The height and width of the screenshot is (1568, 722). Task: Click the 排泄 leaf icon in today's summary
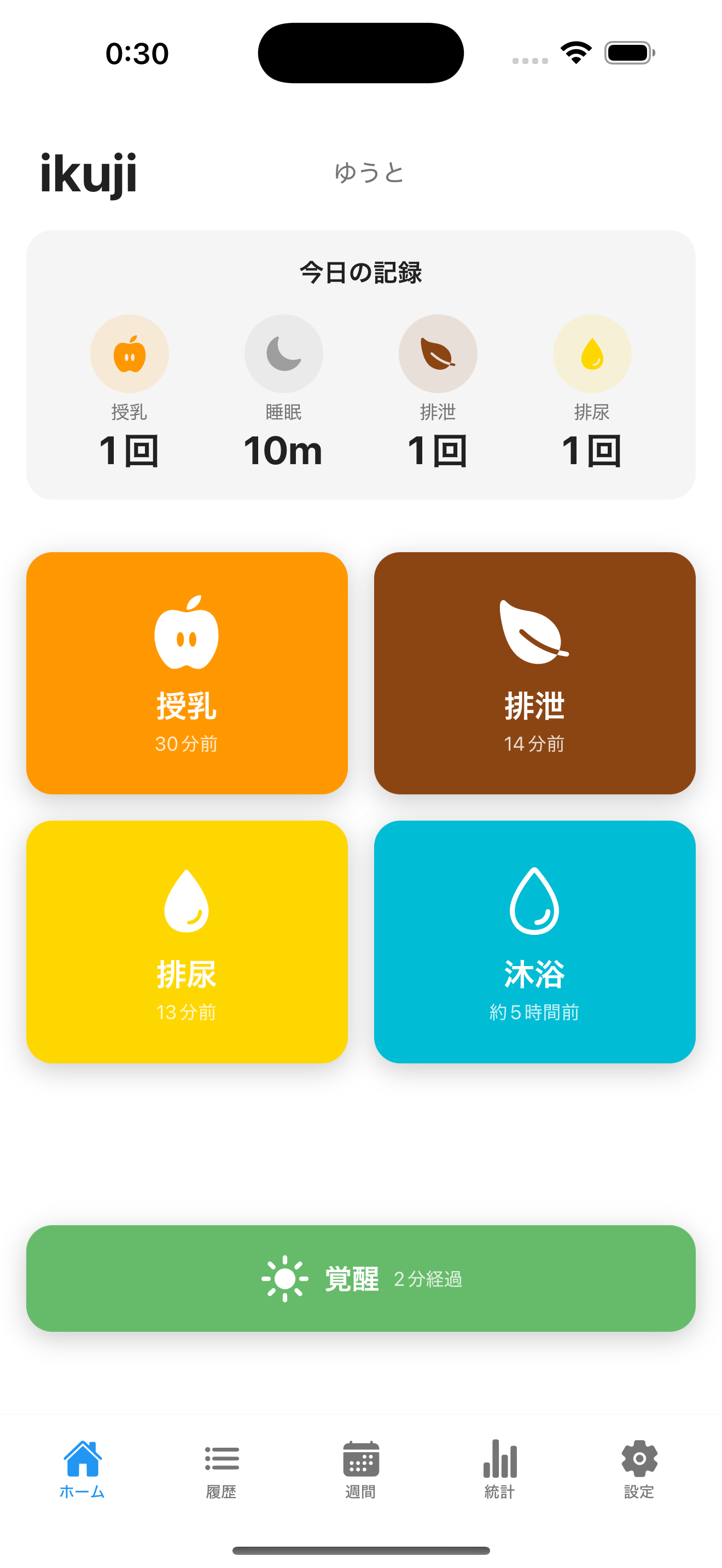(438, 353)
